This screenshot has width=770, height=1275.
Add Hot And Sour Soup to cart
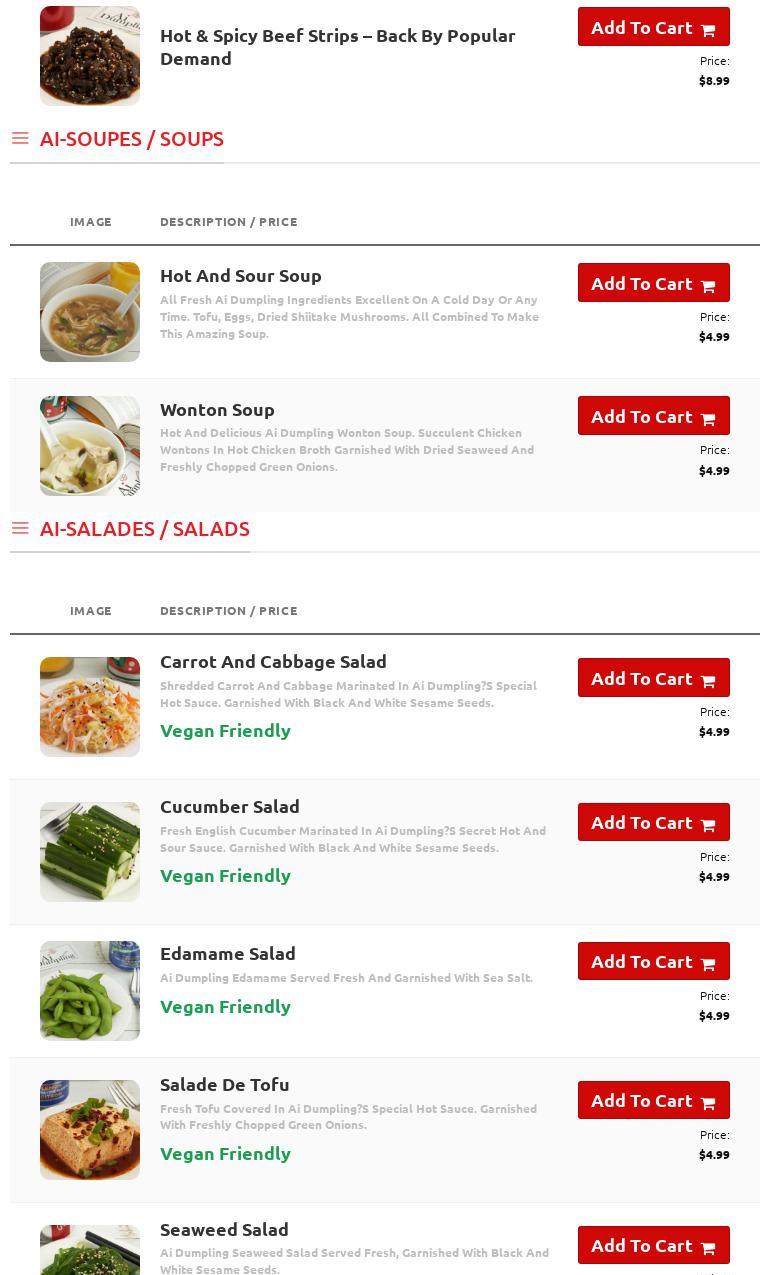653,283
